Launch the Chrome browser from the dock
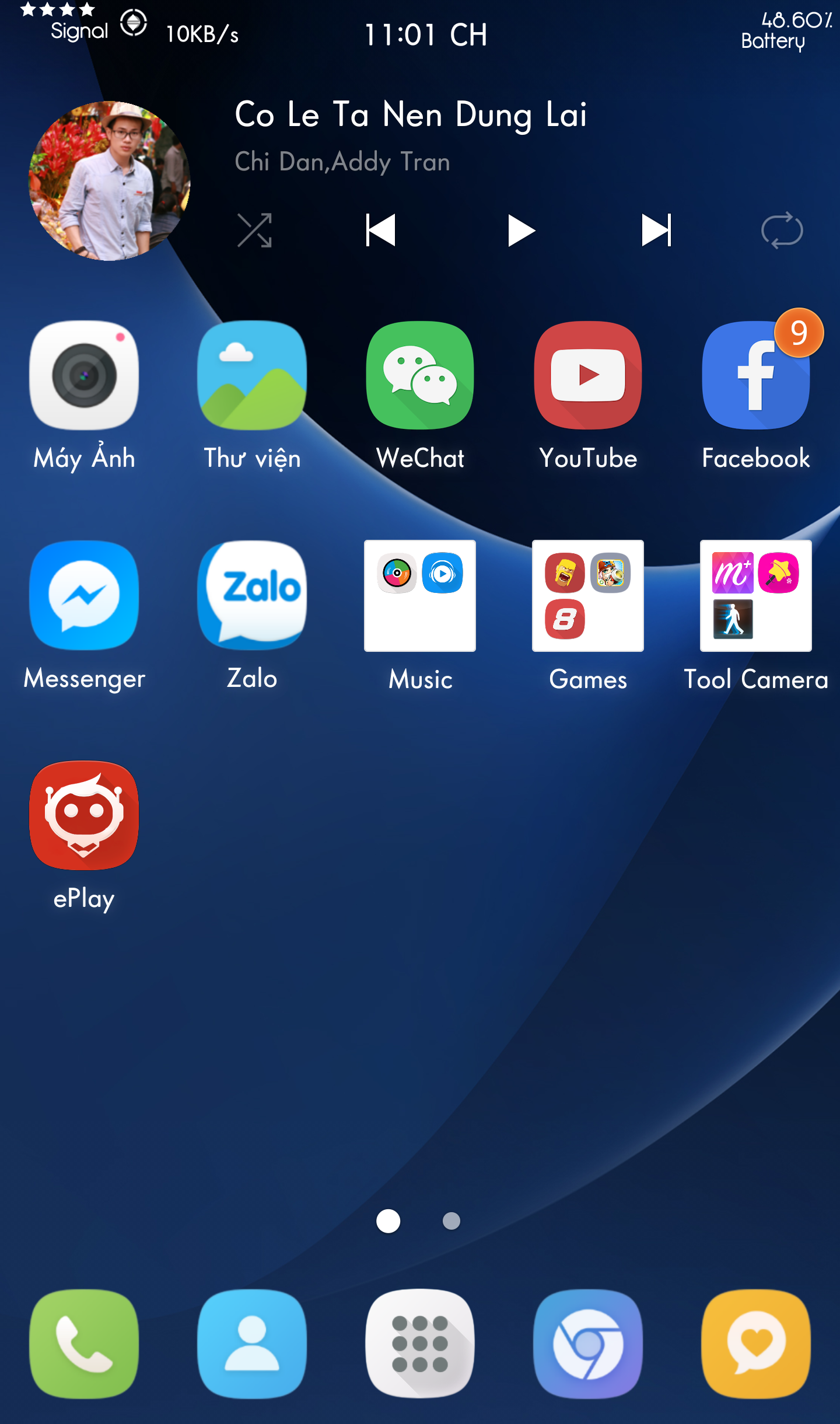This screenshot has height=1424, width=840. [x=588, y=1344]
